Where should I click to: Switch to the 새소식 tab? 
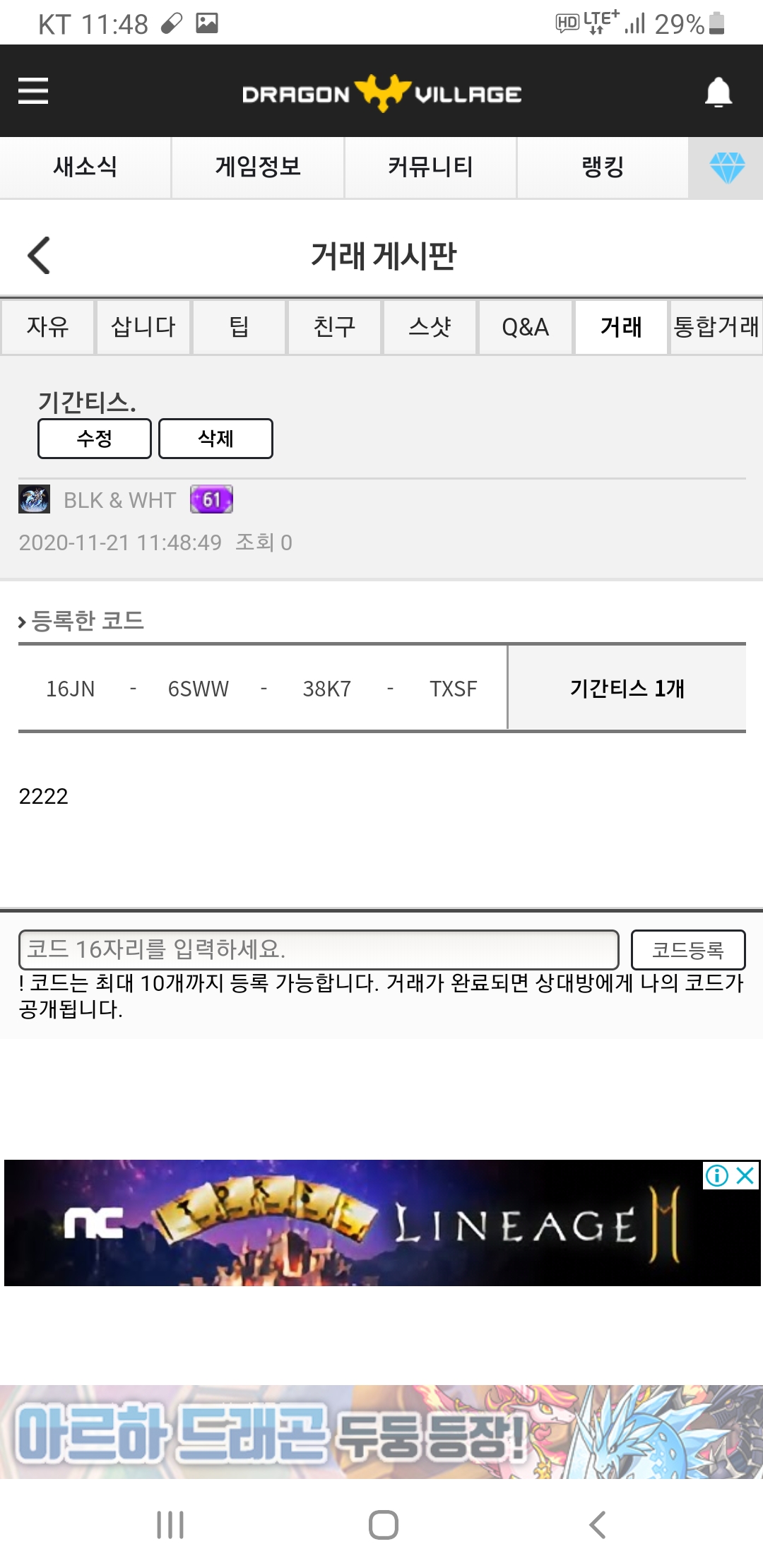pos(85,167)
